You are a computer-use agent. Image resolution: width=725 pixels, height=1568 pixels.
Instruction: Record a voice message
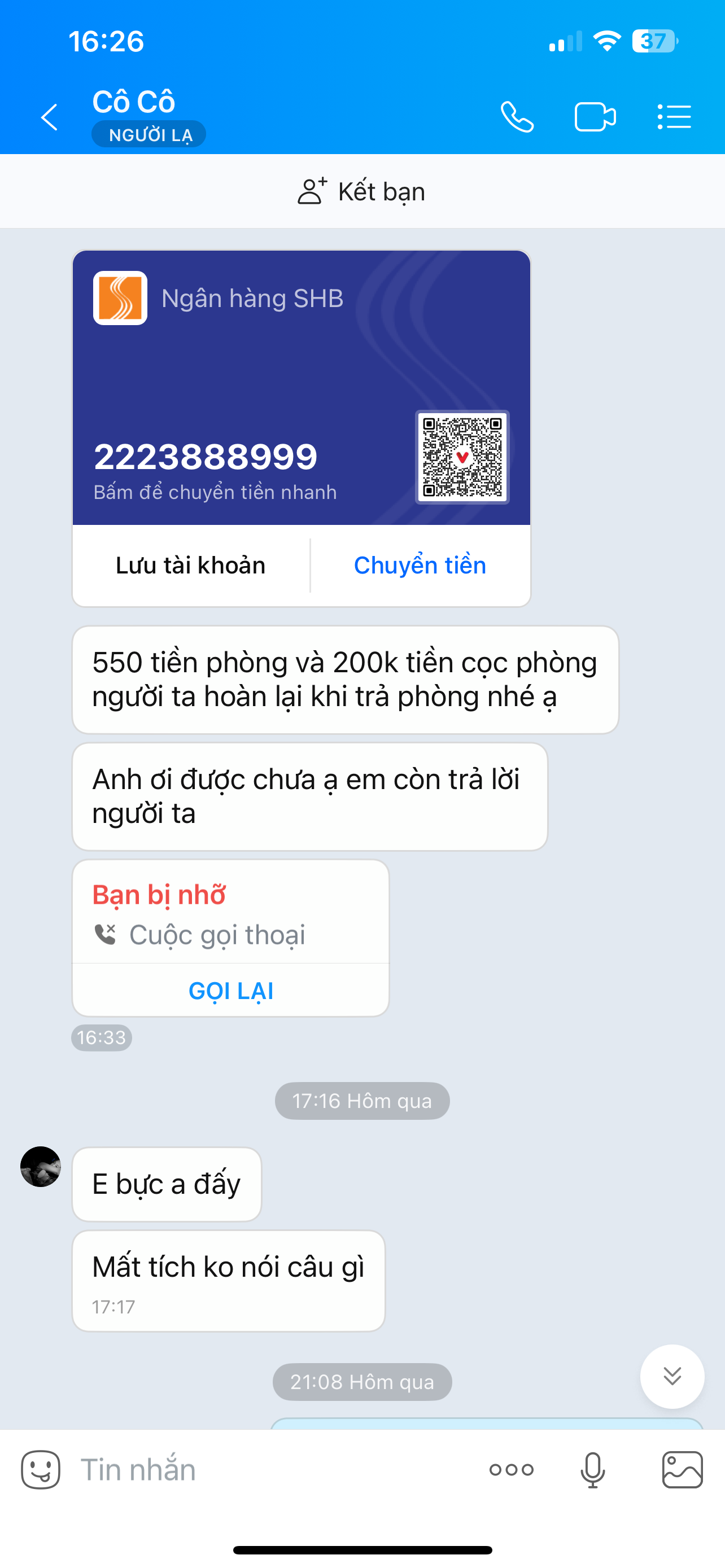[x=592, y=1470]
